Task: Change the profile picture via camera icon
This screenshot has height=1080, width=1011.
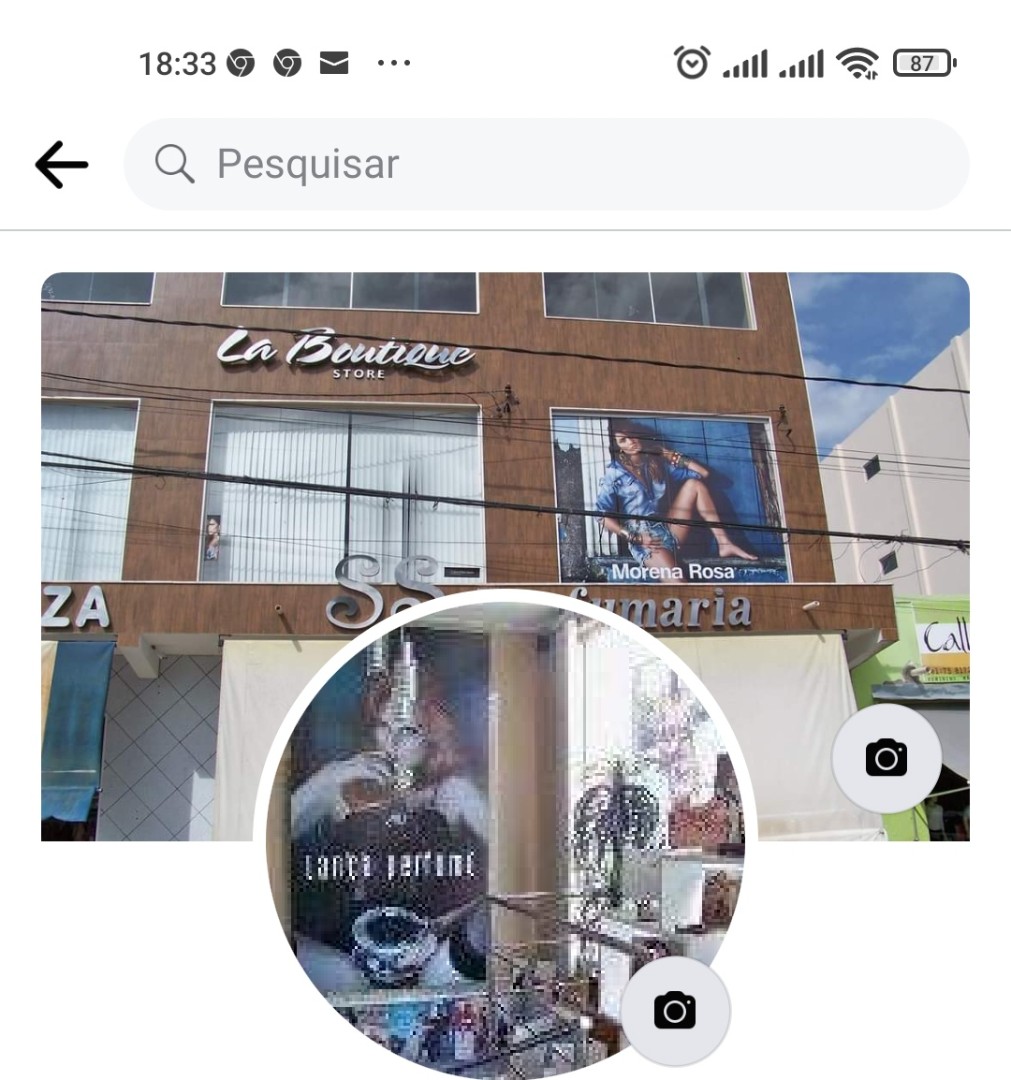Action: (x=675, y=1010)
